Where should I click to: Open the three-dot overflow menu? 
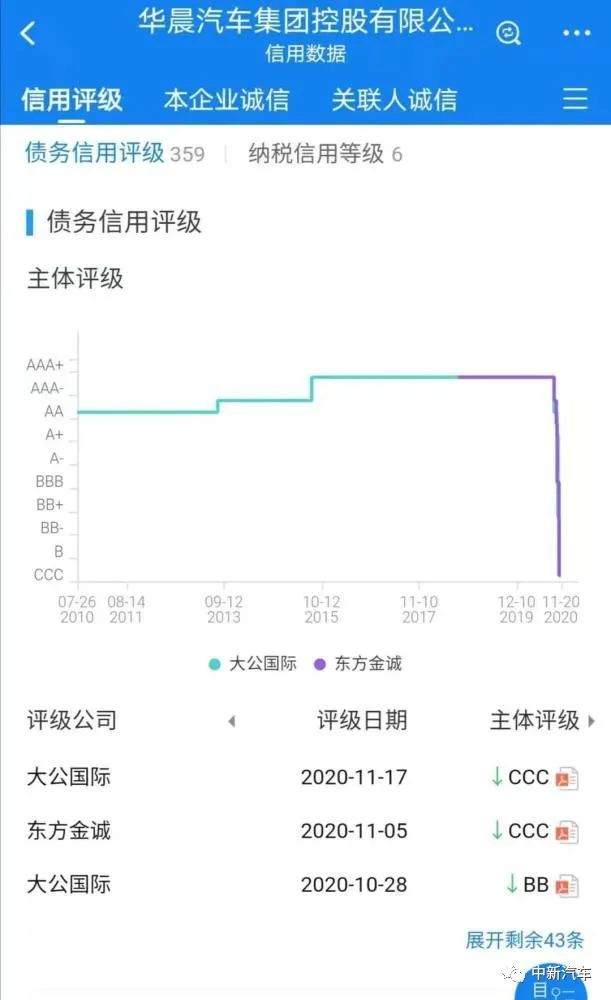[x=577, y=33]
